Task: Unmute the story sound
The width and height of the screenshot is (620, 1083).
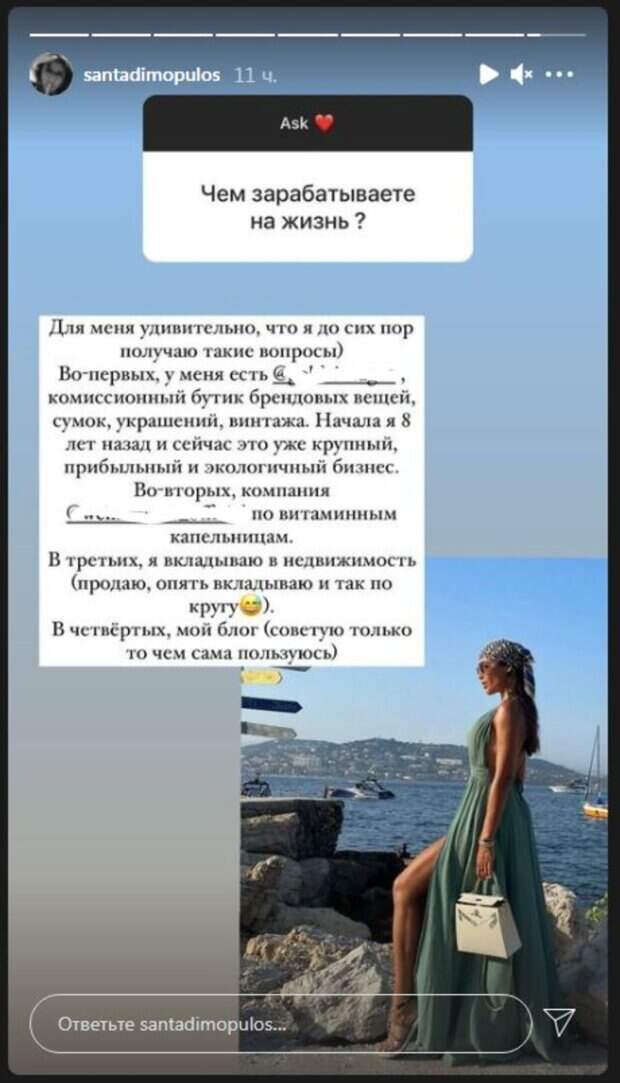Action: tap(520, 74)
